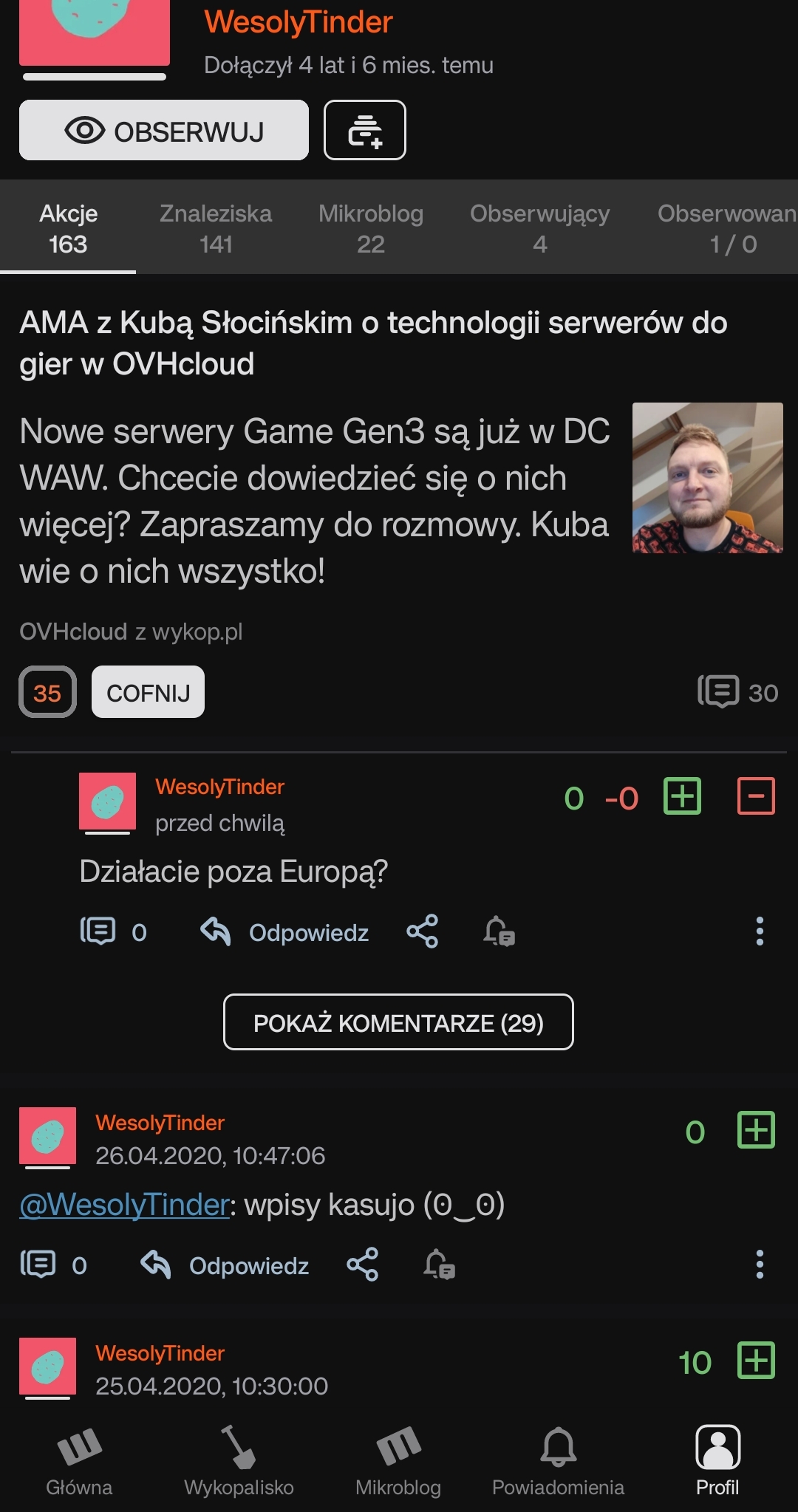This screenshot has height=1512, width=798.
Task: View the Obserwujący tab
Action: (x=540, y=228)
